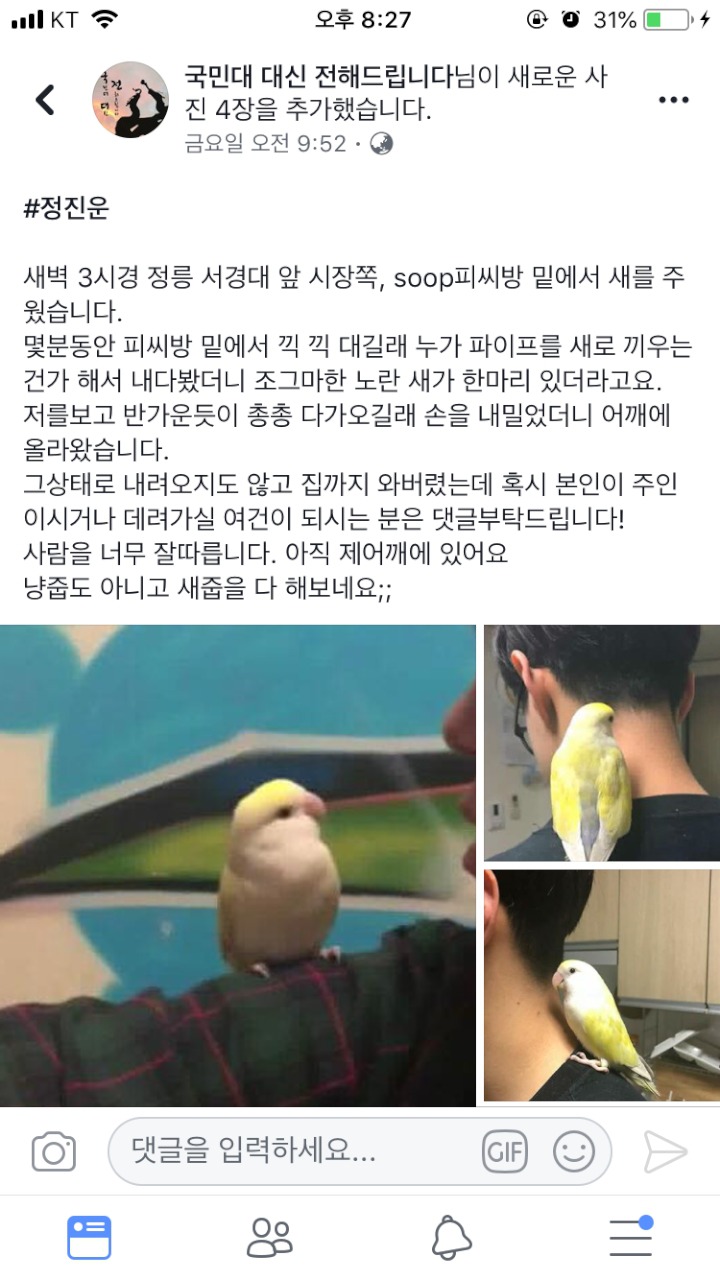Go back with the top-left arrow
Image resolution: width=720 pixels, height=1280 pixels.
45,100
